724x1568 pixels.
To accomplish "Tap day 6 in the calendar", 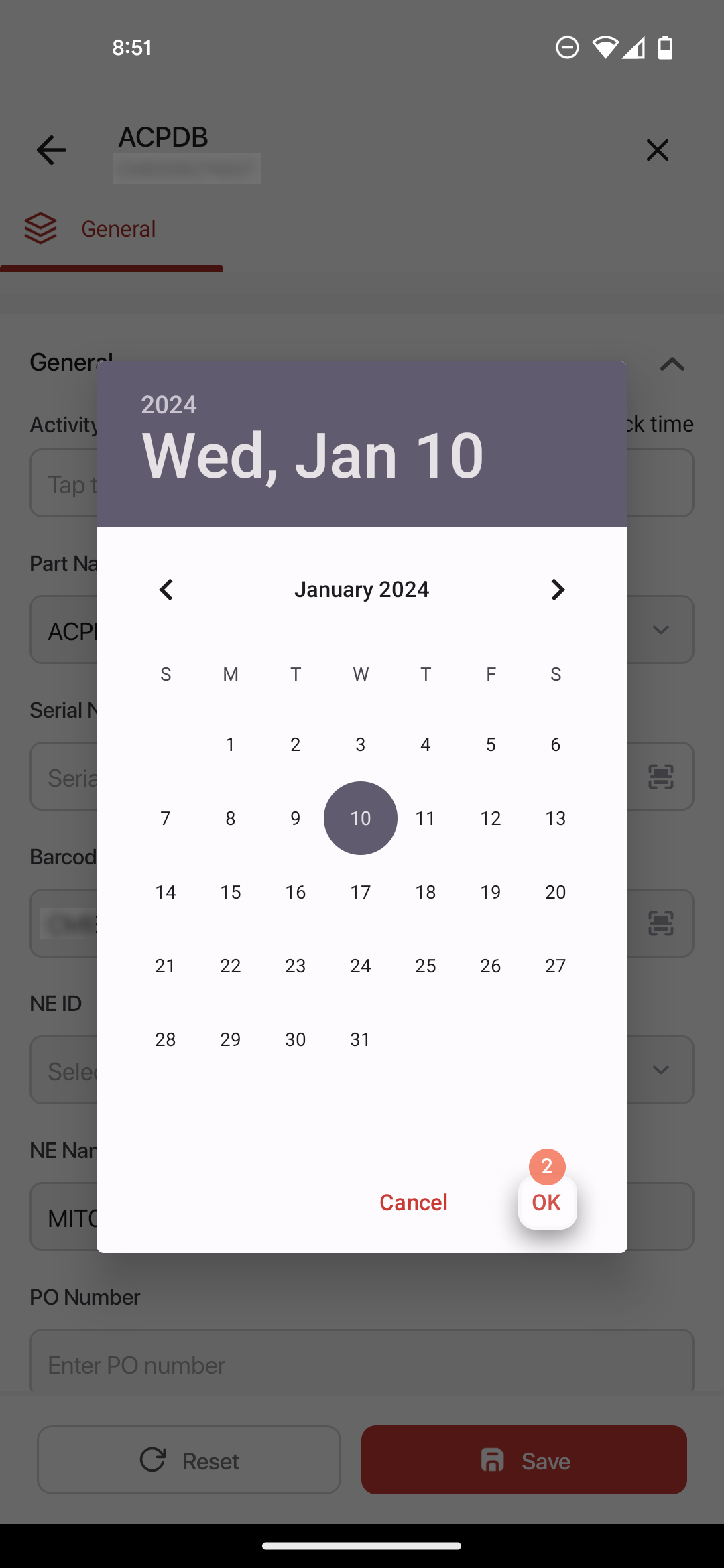I will pyautogui.click(x=556, y=744).
